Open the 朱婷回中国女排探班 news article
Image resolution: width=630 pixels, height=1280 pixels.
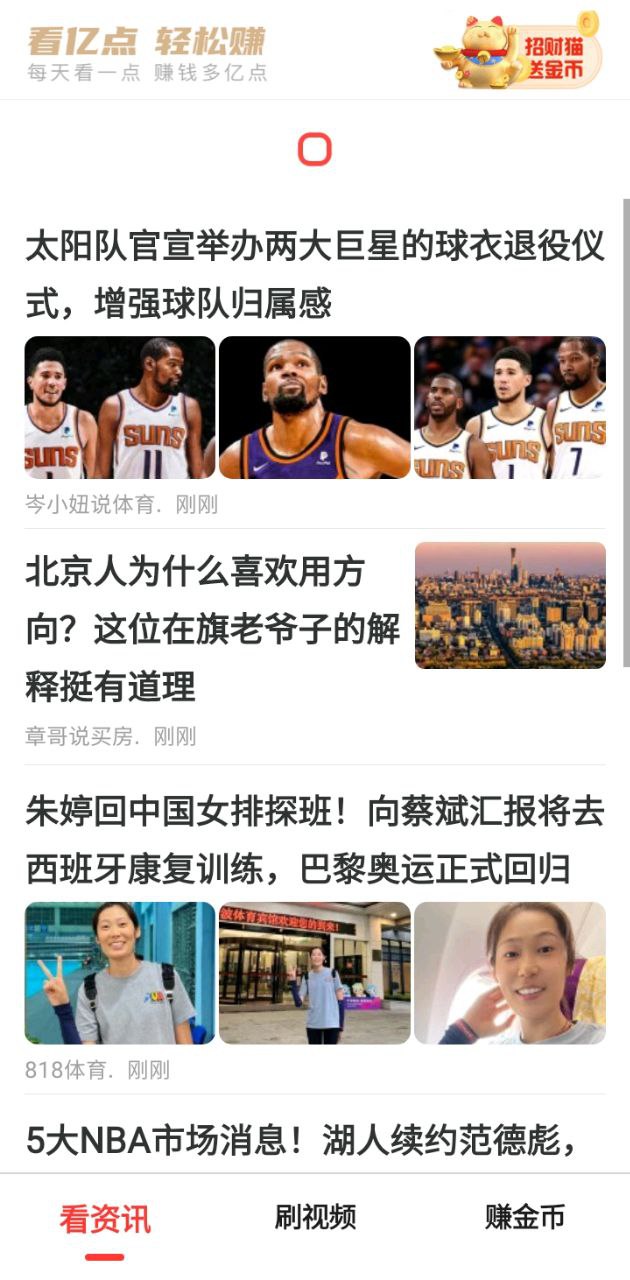pos(314,840)
